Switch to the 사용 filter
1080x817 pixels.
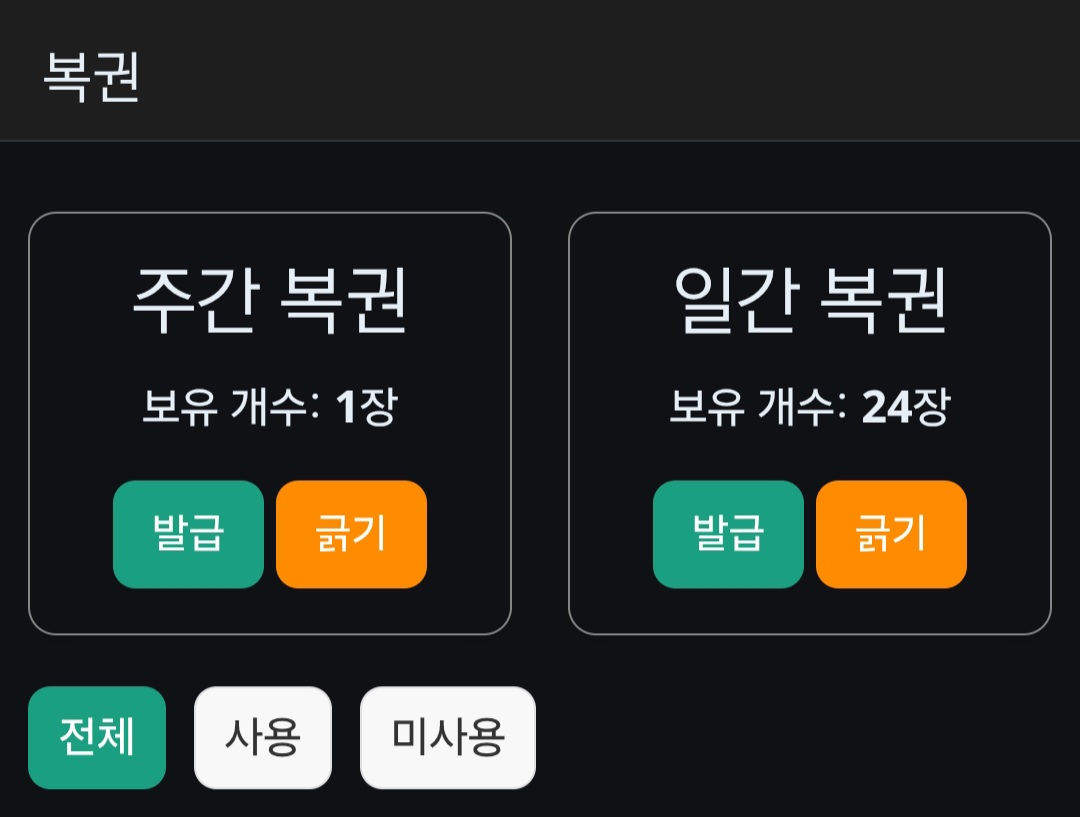click(x=263, y=738)
